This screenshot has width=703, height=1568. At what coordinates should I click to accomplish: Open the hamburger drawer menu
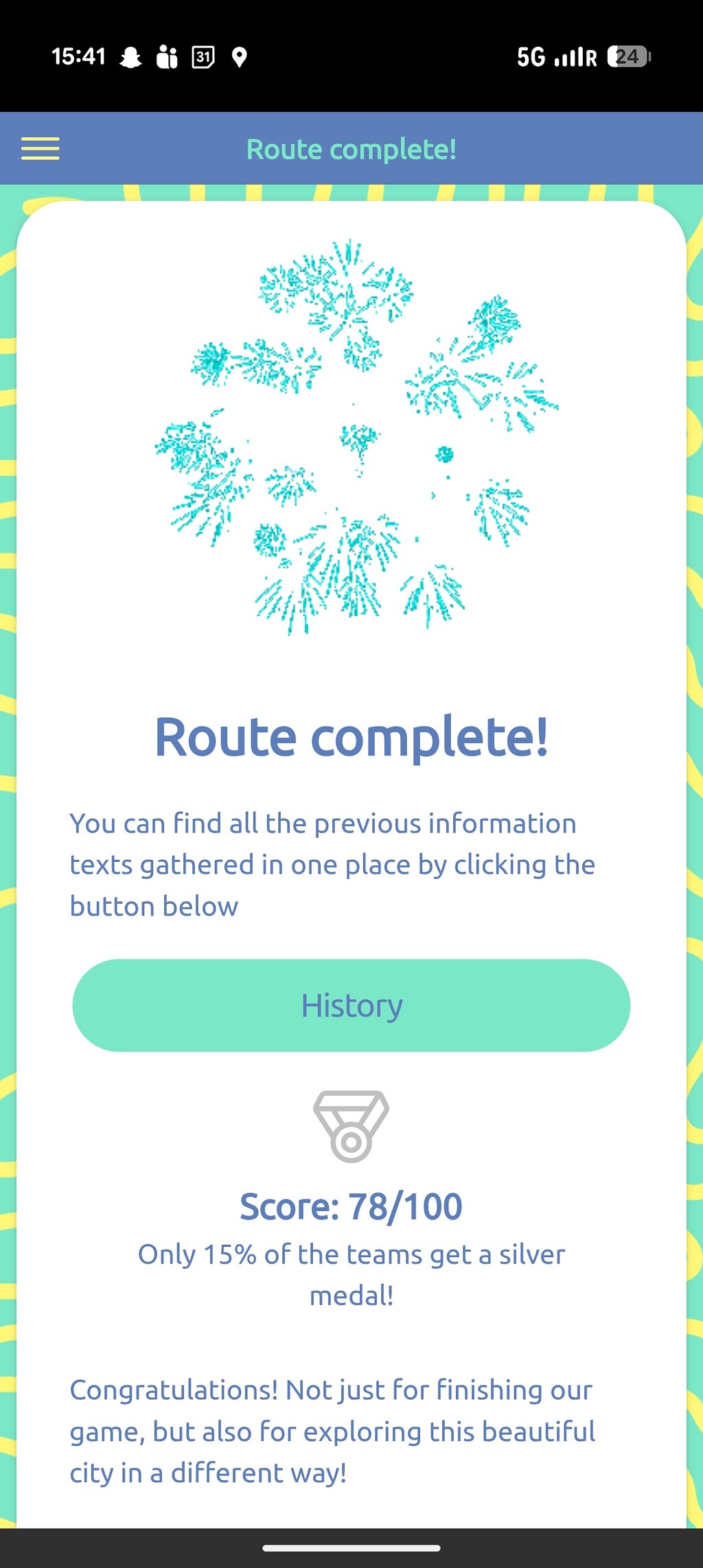[x=41, y=148]
